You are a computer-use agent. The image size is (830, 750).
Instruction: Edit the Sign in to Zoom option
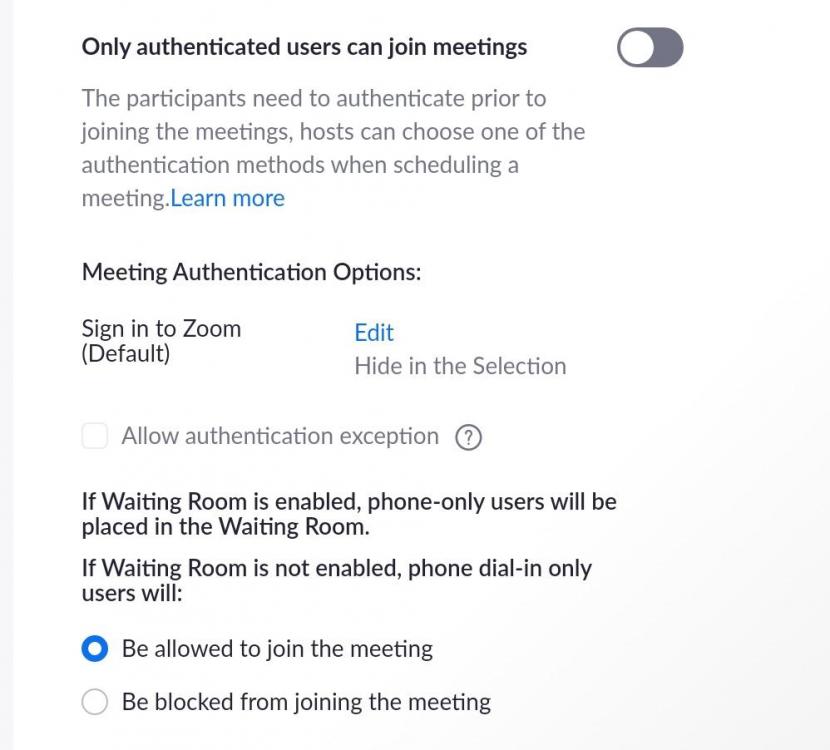374,332
